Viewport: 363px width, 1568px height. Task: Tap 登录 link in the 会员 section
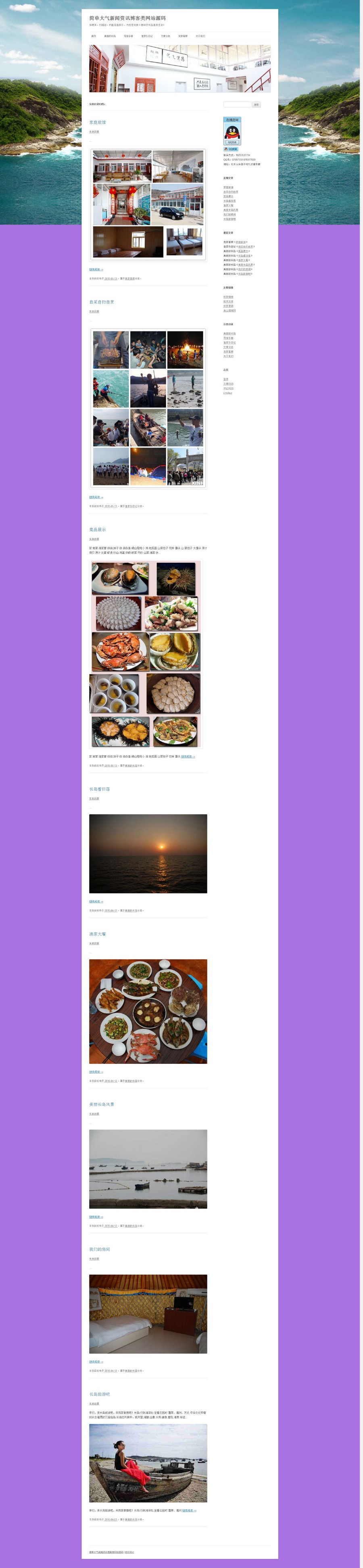click(226, 379)
